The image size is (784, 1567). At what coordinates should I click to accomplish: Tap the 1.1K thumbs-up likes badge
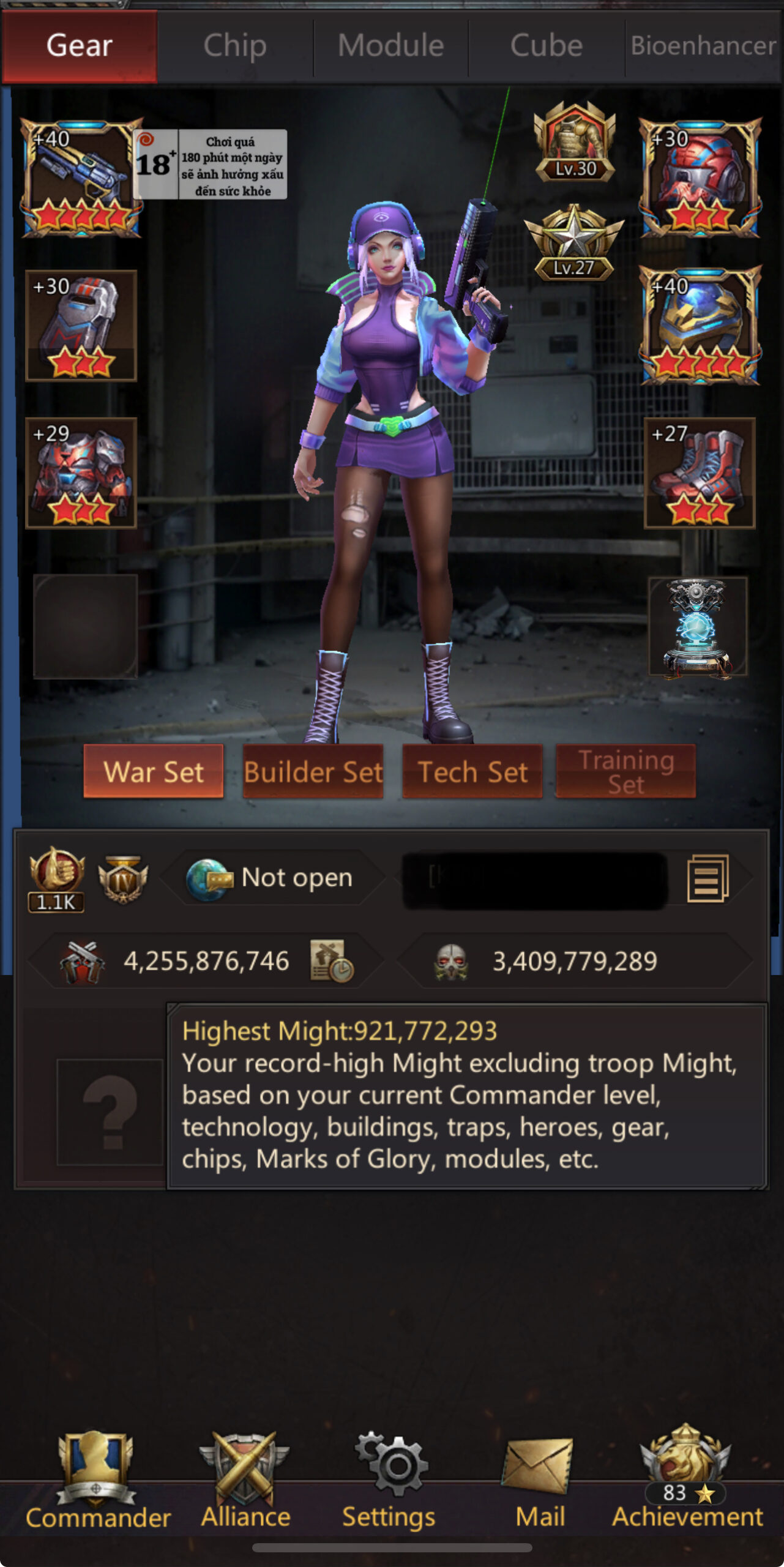[x=56, y=878]
